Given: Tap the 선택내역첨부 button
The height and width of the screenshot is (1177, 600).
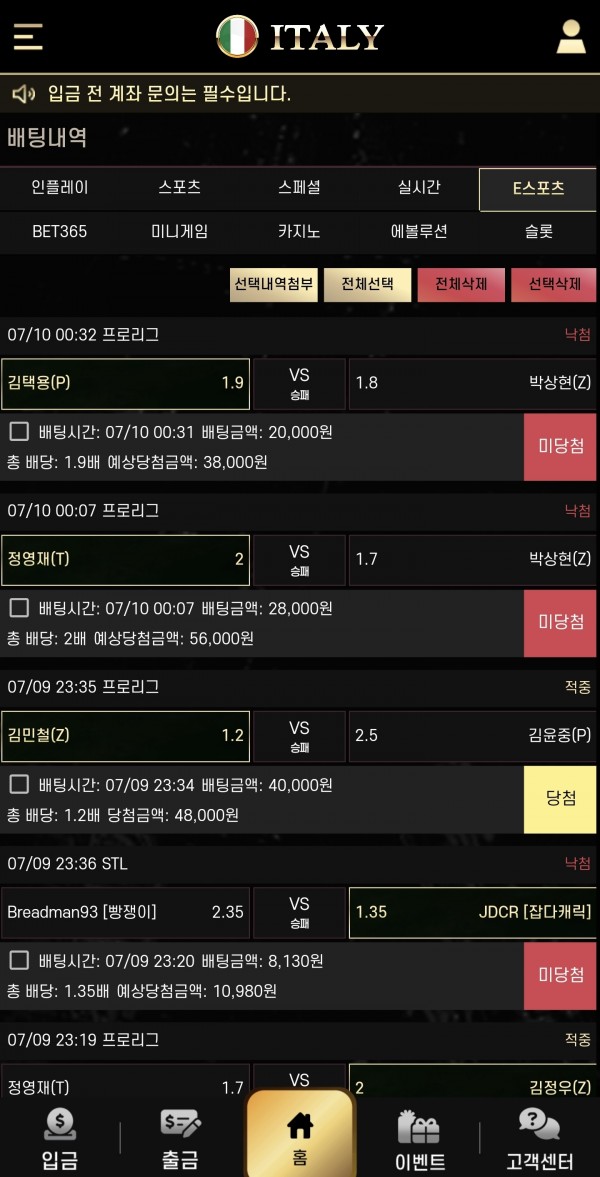Looking at the screenshot, I should click(274, 284).
